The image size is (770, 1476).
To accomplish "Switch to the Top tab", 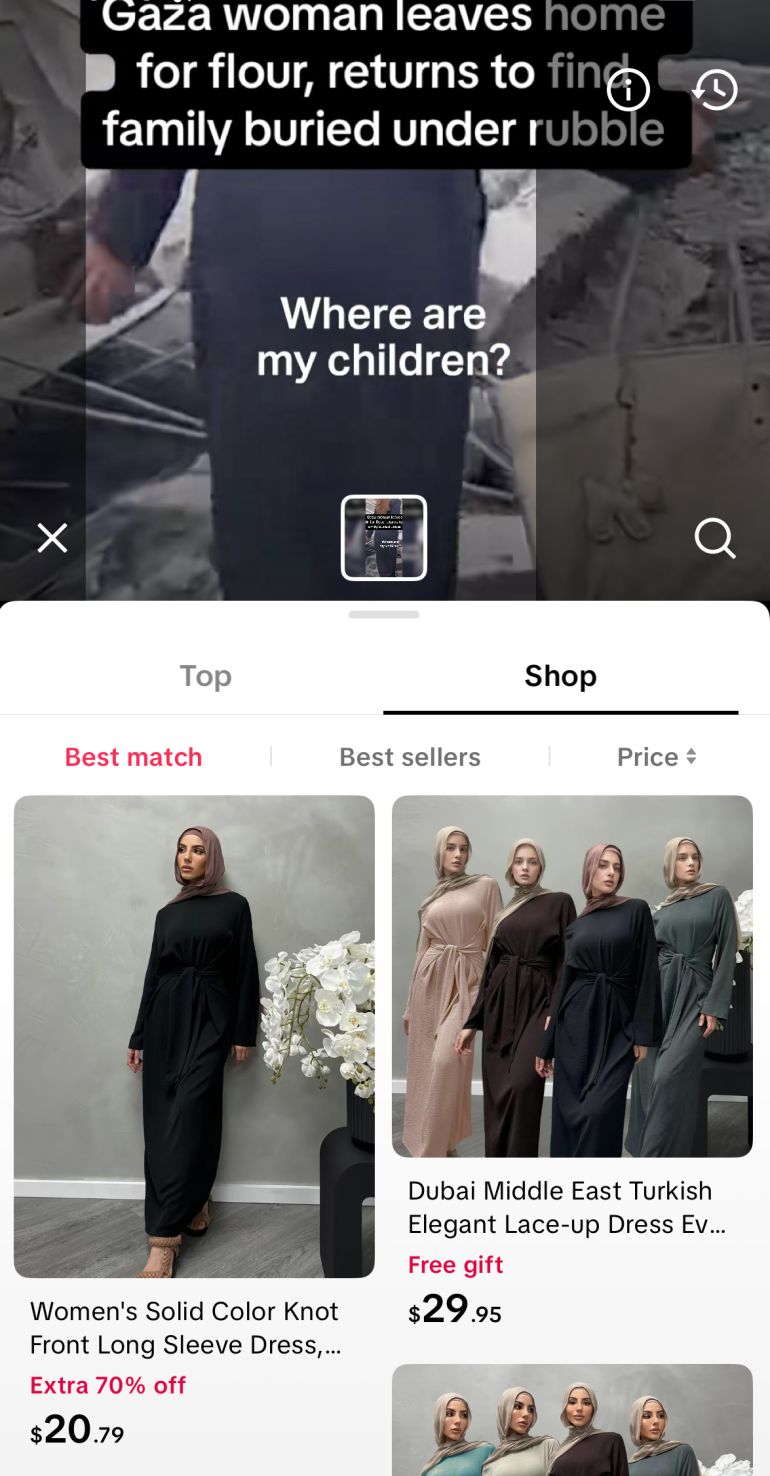I will point(205,676).
